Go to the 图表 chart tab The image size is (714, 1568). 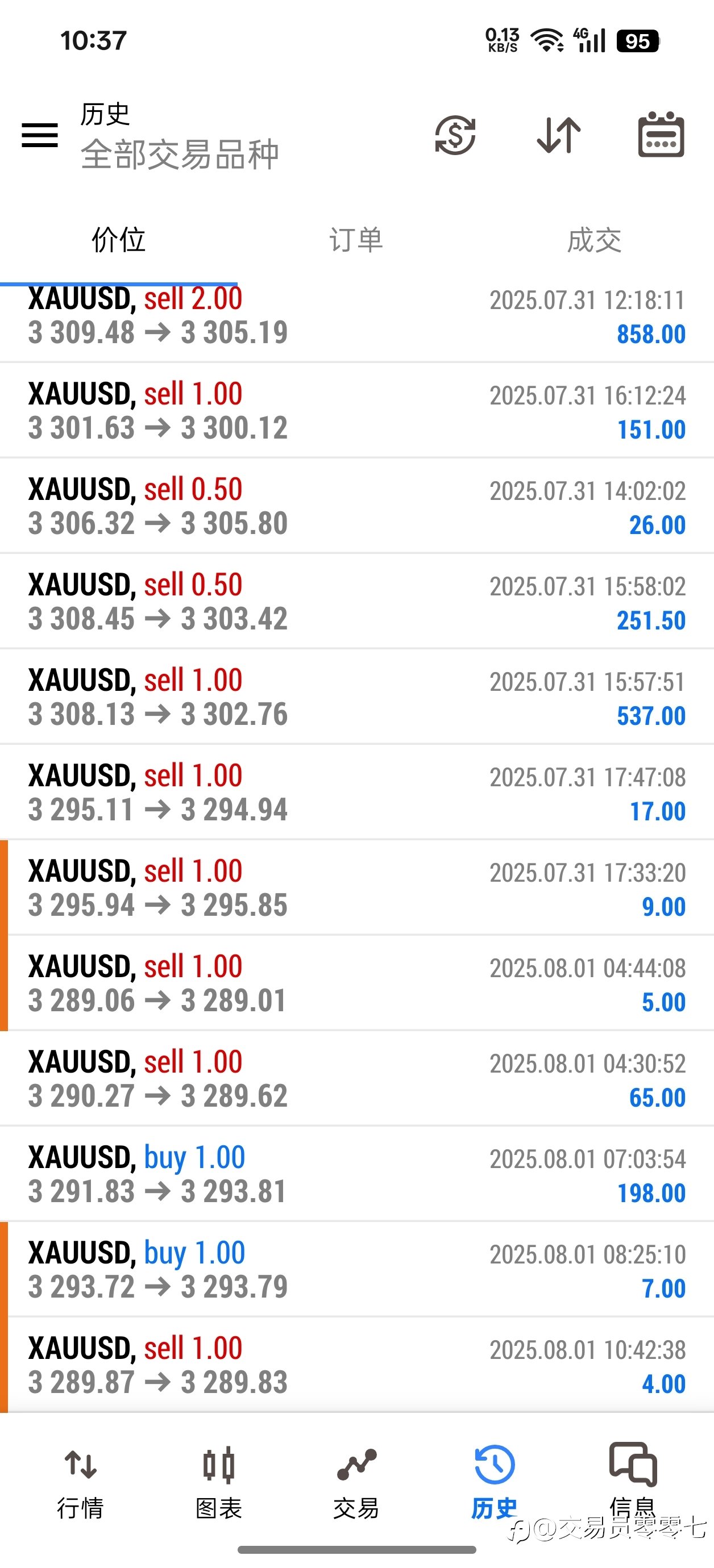click(219, 1483)
